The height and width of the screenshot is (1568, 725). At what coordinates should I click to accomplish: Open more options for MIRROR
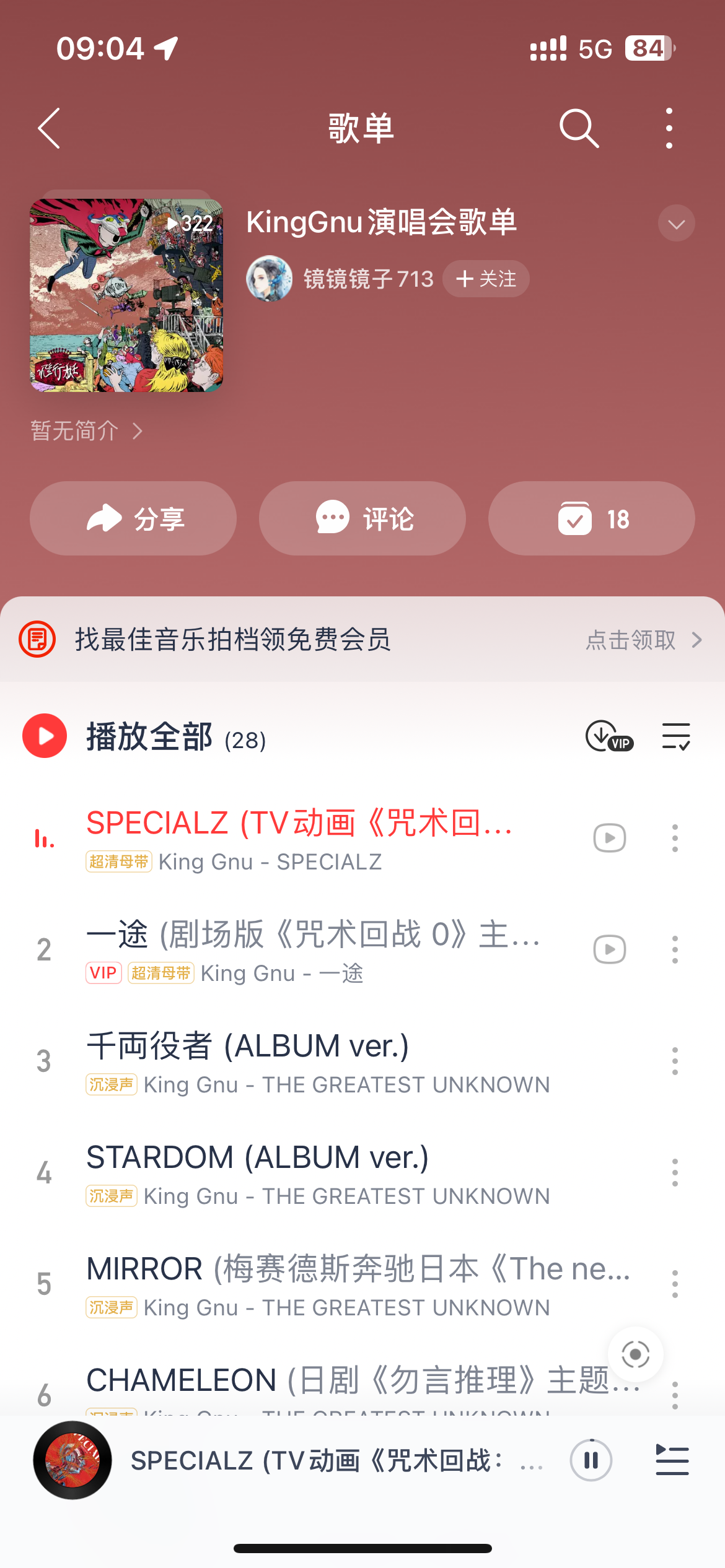pyautogui.click(x=675, y=1284)
